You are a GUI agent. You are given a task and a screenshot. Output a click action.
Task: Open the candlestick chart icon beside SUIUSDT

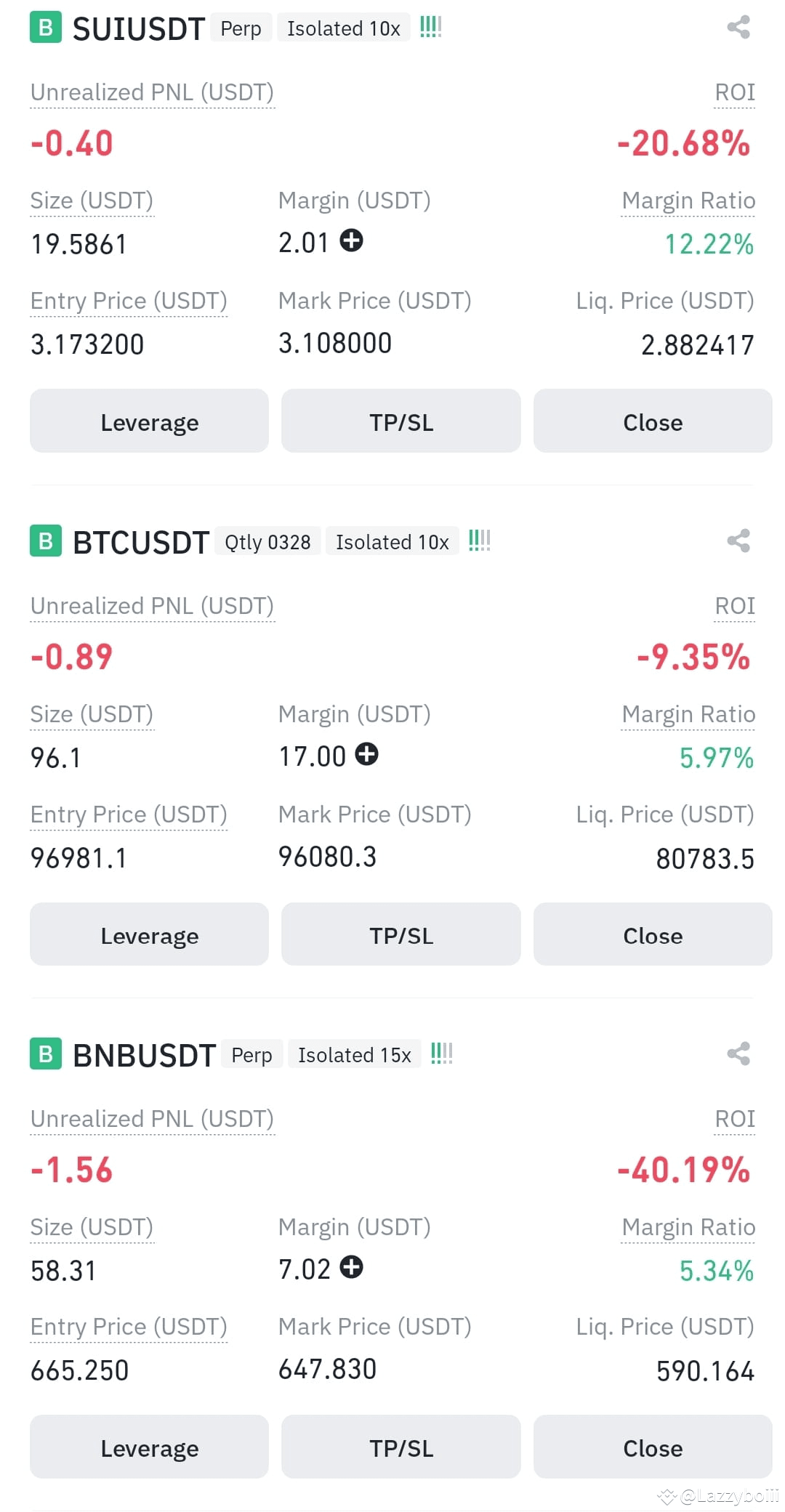pos(430,26)
